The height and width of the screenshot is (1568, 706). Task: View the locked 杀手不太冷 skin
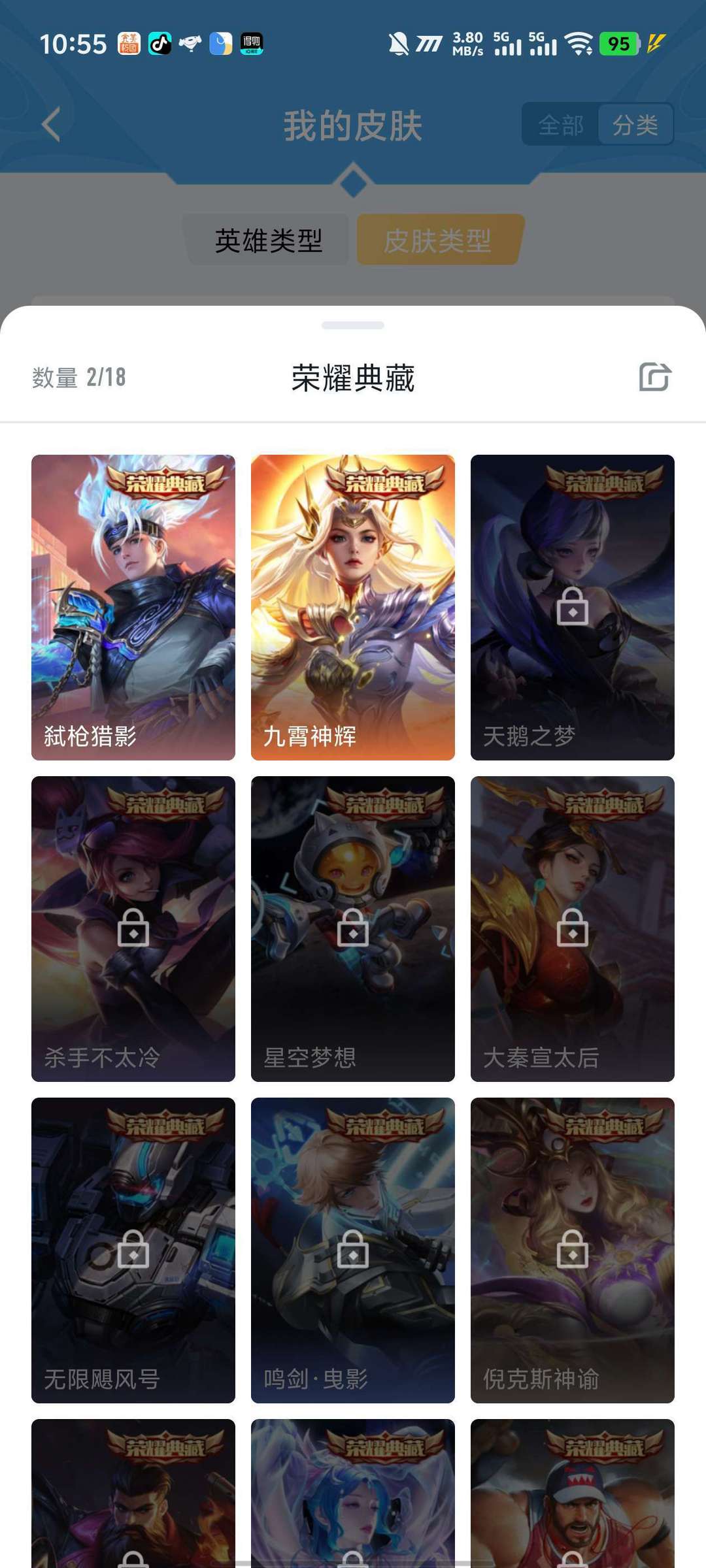click(133, 928)
